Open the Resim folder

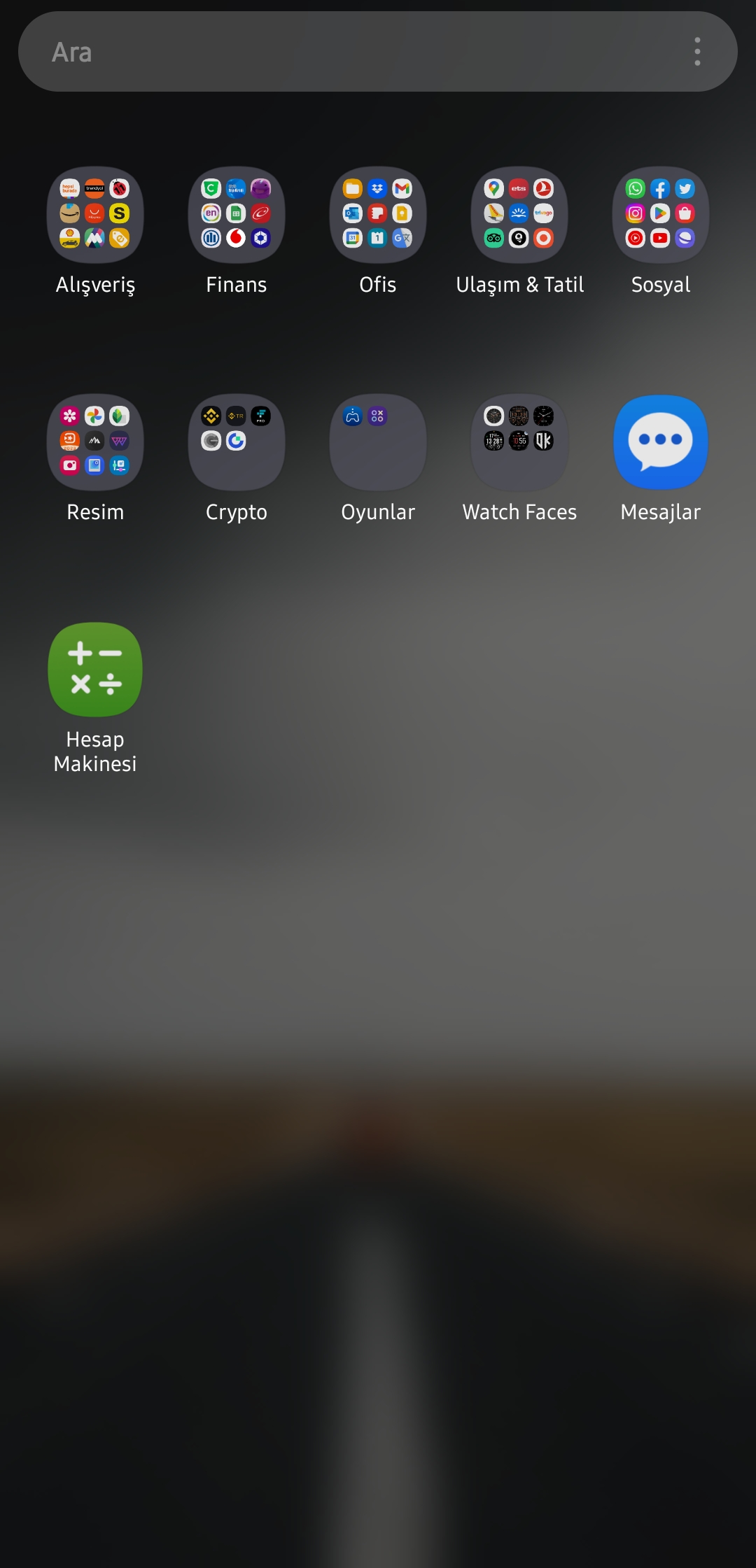pyautogui.click(x=95, y=442)
